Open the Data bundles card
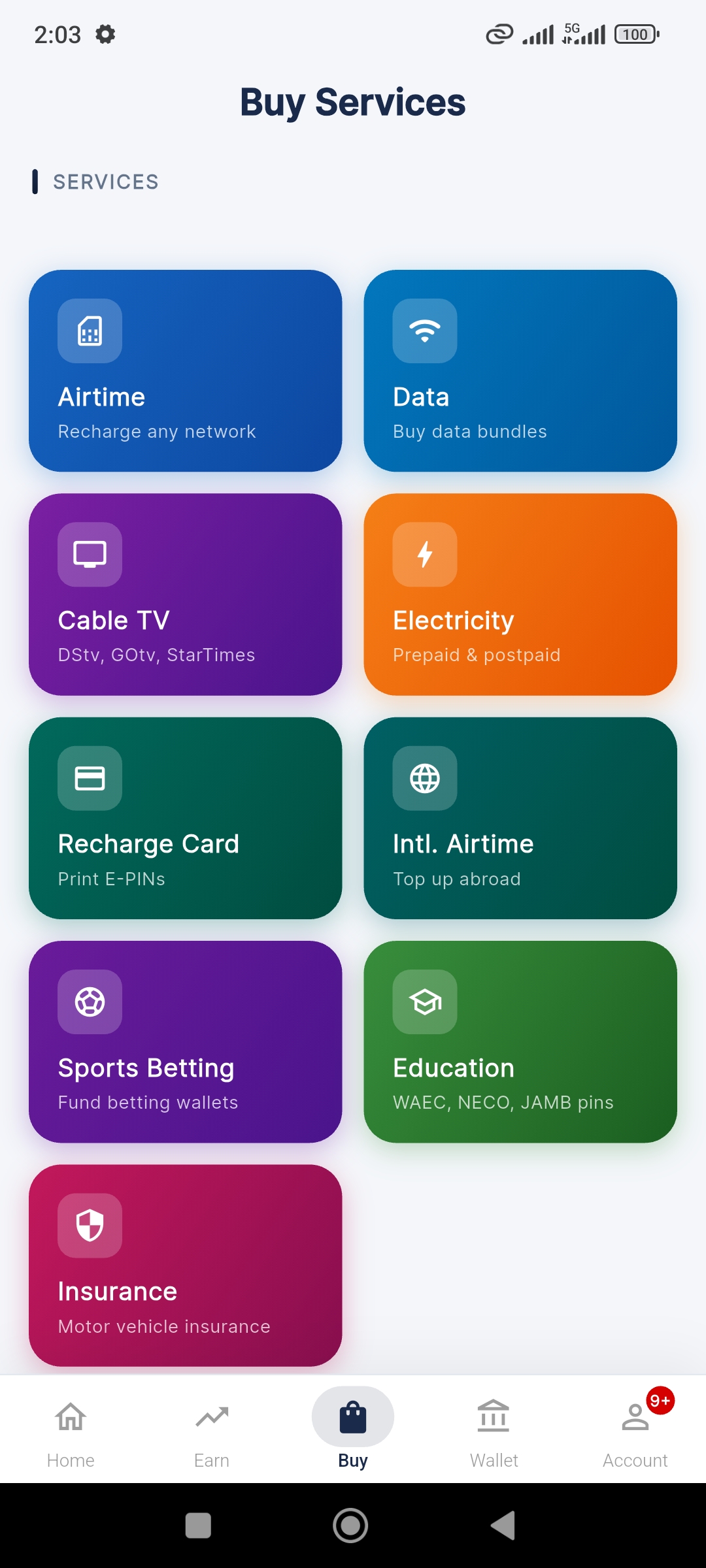The width and height of the screenshot is (706, 1568). pyautogui.click(x=520, y=370)
